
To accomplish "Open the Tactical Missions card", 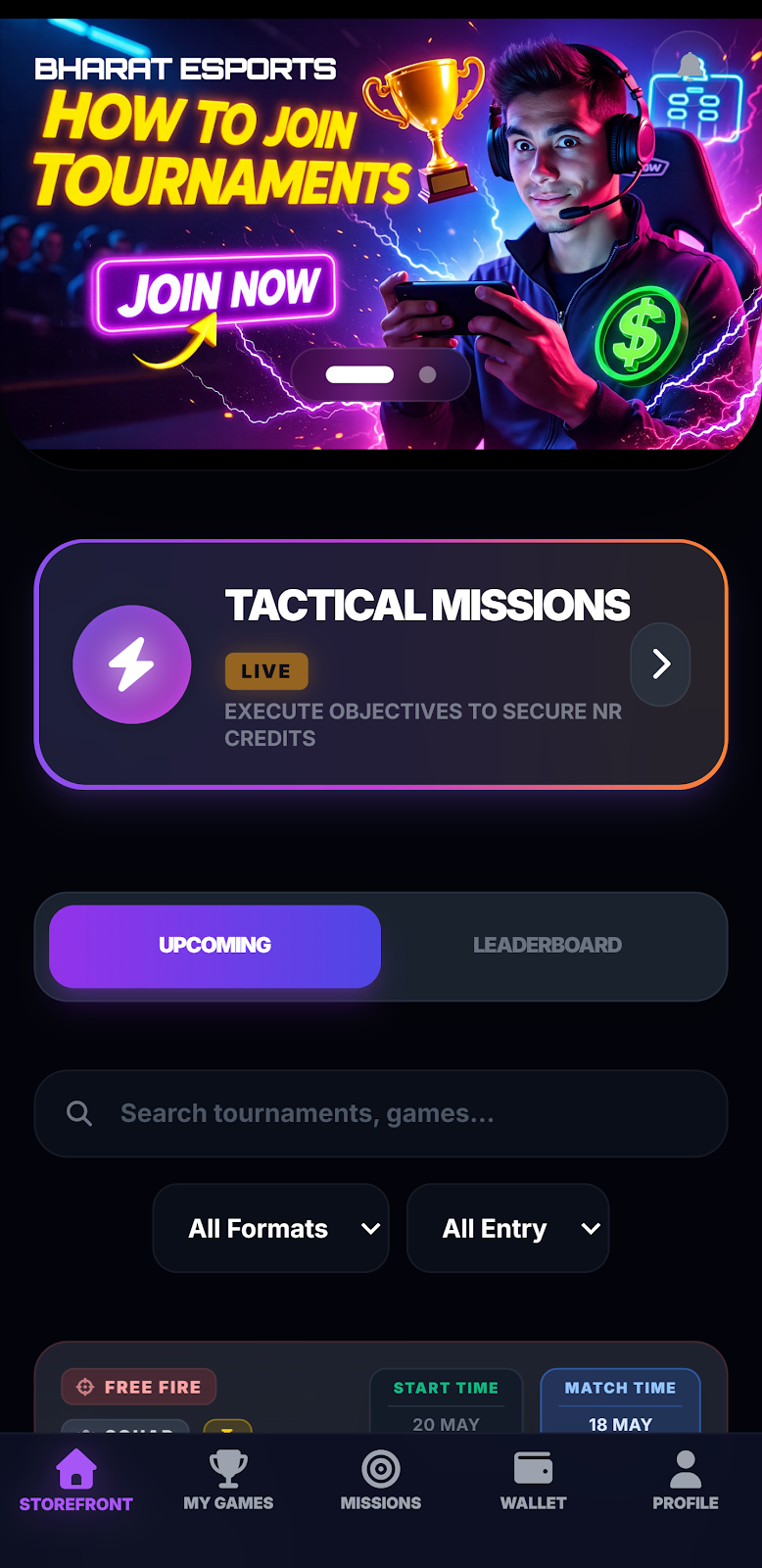I will [x=381, y=664].
